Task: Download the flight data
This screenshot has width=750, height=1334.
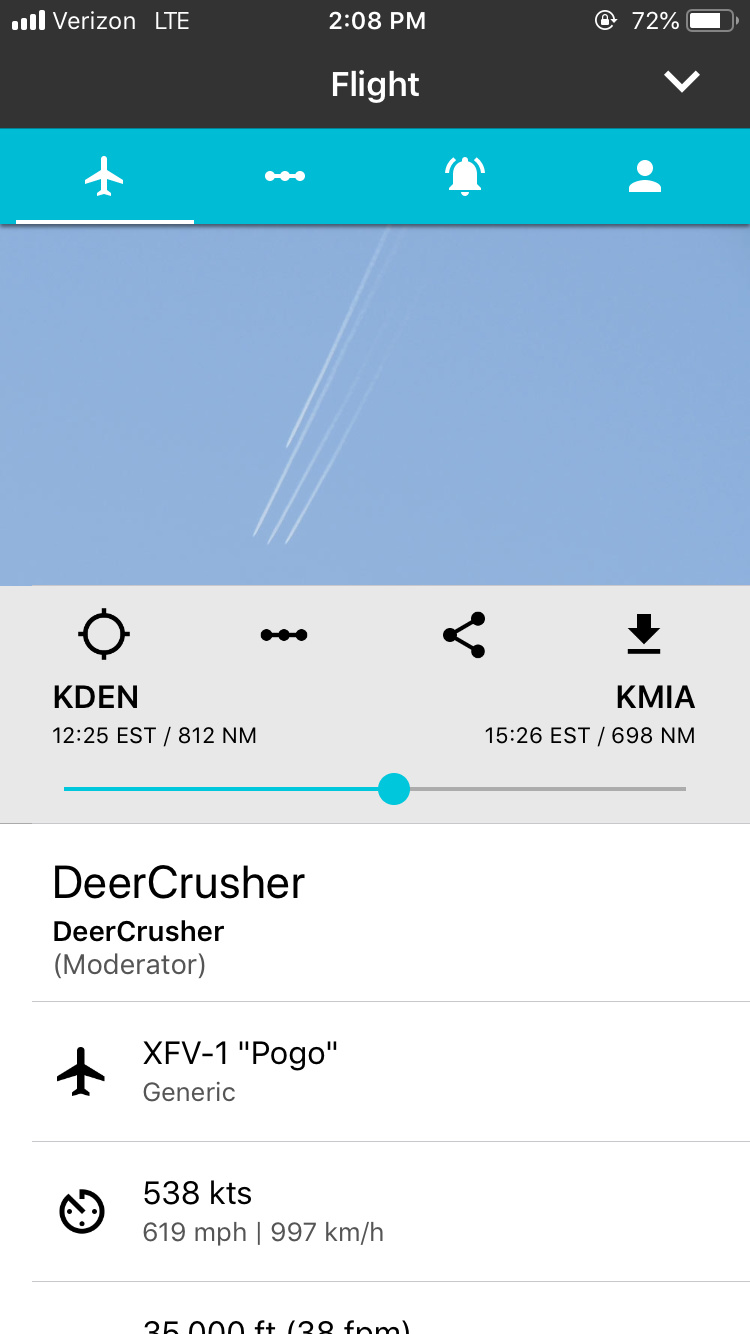Action: point(644,635)
